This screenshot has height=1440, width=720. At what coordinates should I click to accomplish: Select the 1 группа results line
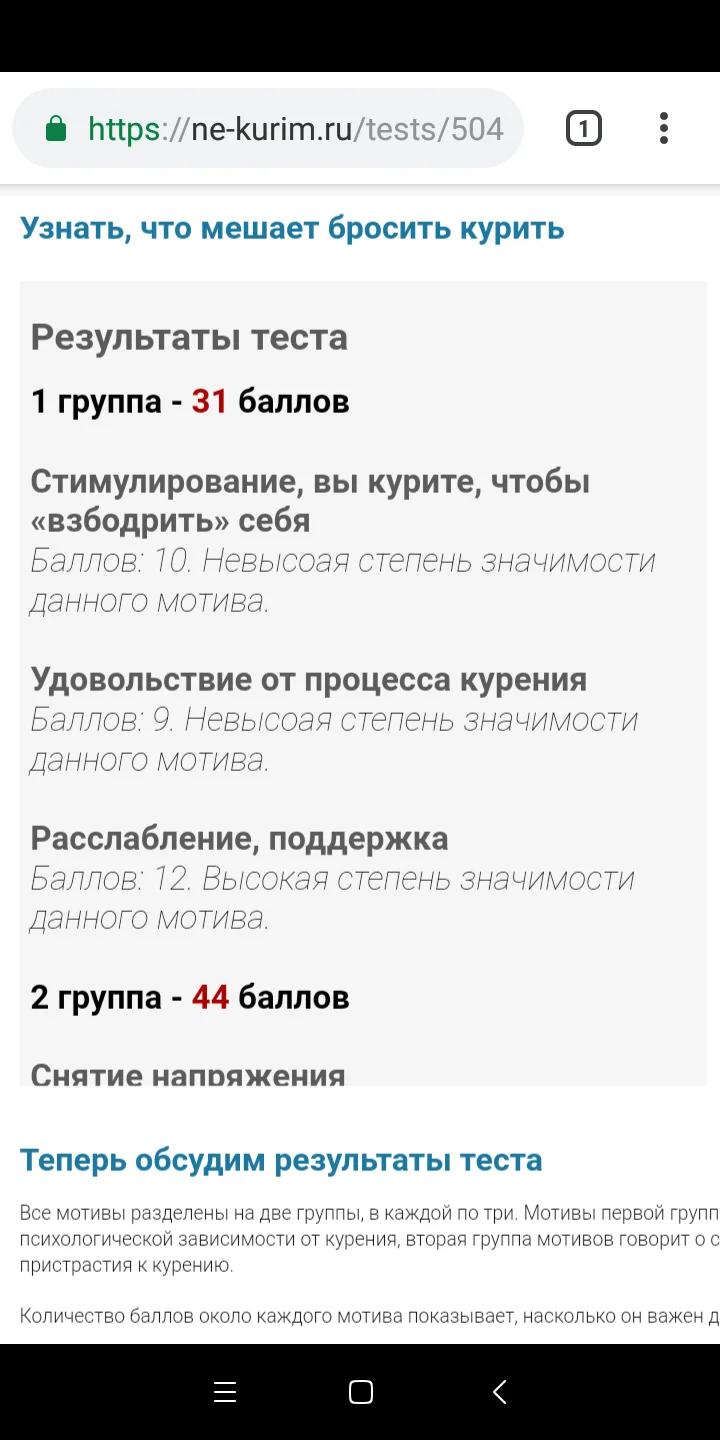(190, 401)
